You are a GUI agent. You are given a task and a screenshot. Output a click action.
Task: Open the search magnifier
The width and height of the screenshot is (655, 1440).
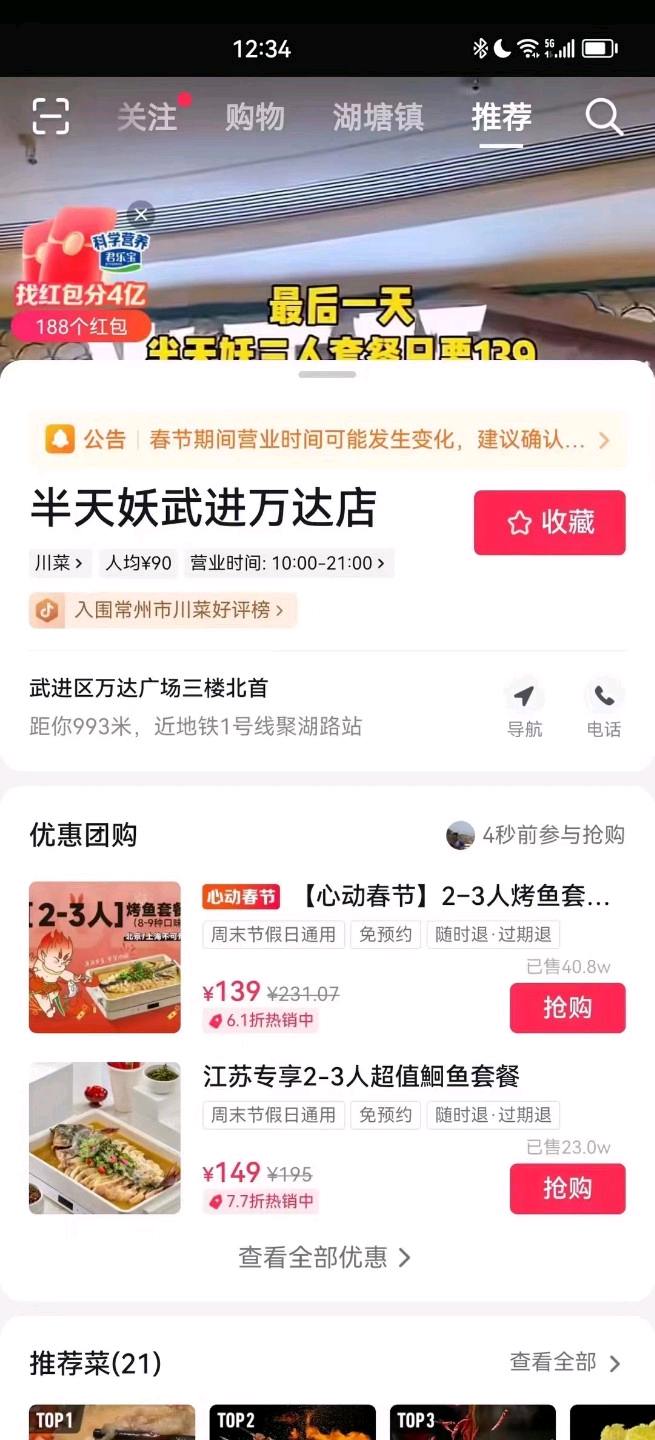coord(604,117)
